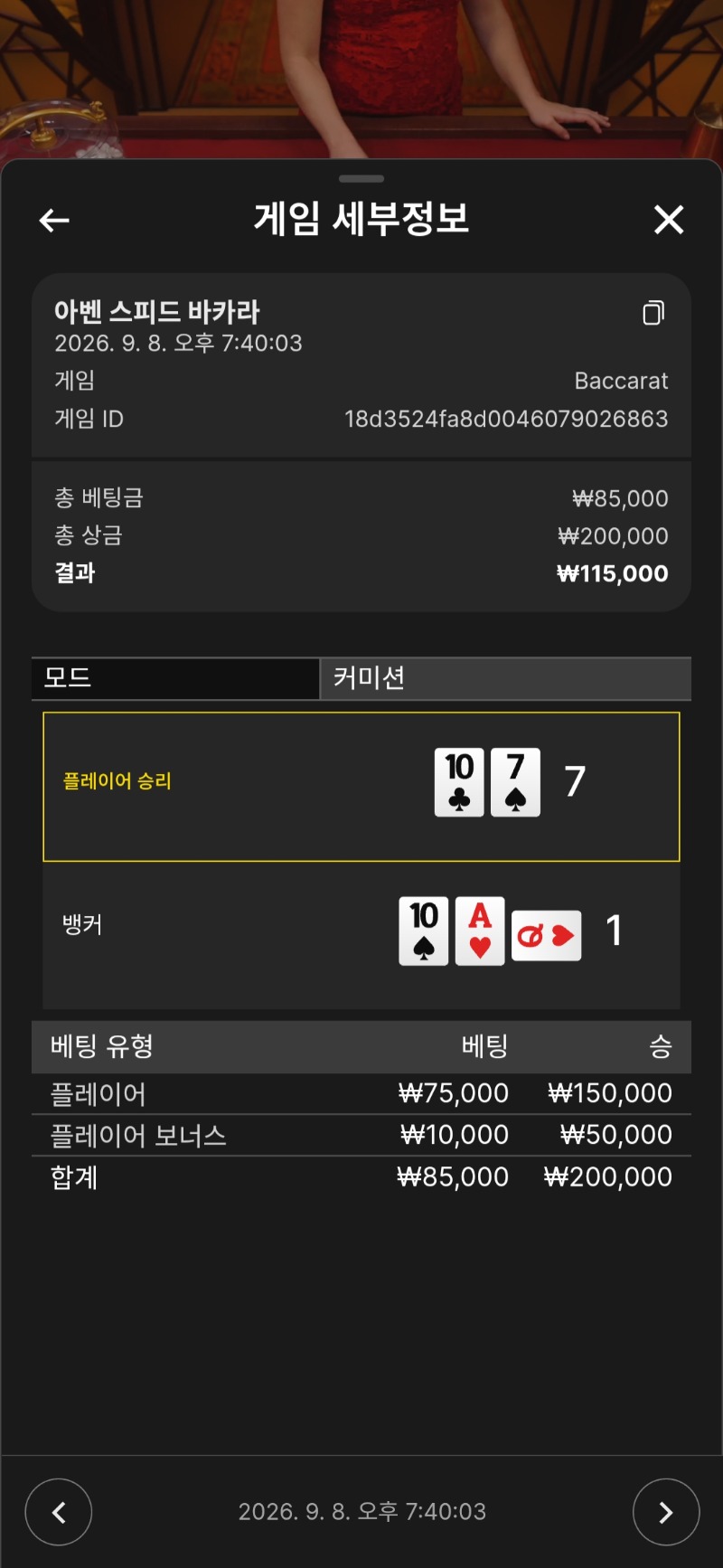Screen dimensions: 723x1568
Task: Close the game details panel
Action: click(x=669, y=219)
